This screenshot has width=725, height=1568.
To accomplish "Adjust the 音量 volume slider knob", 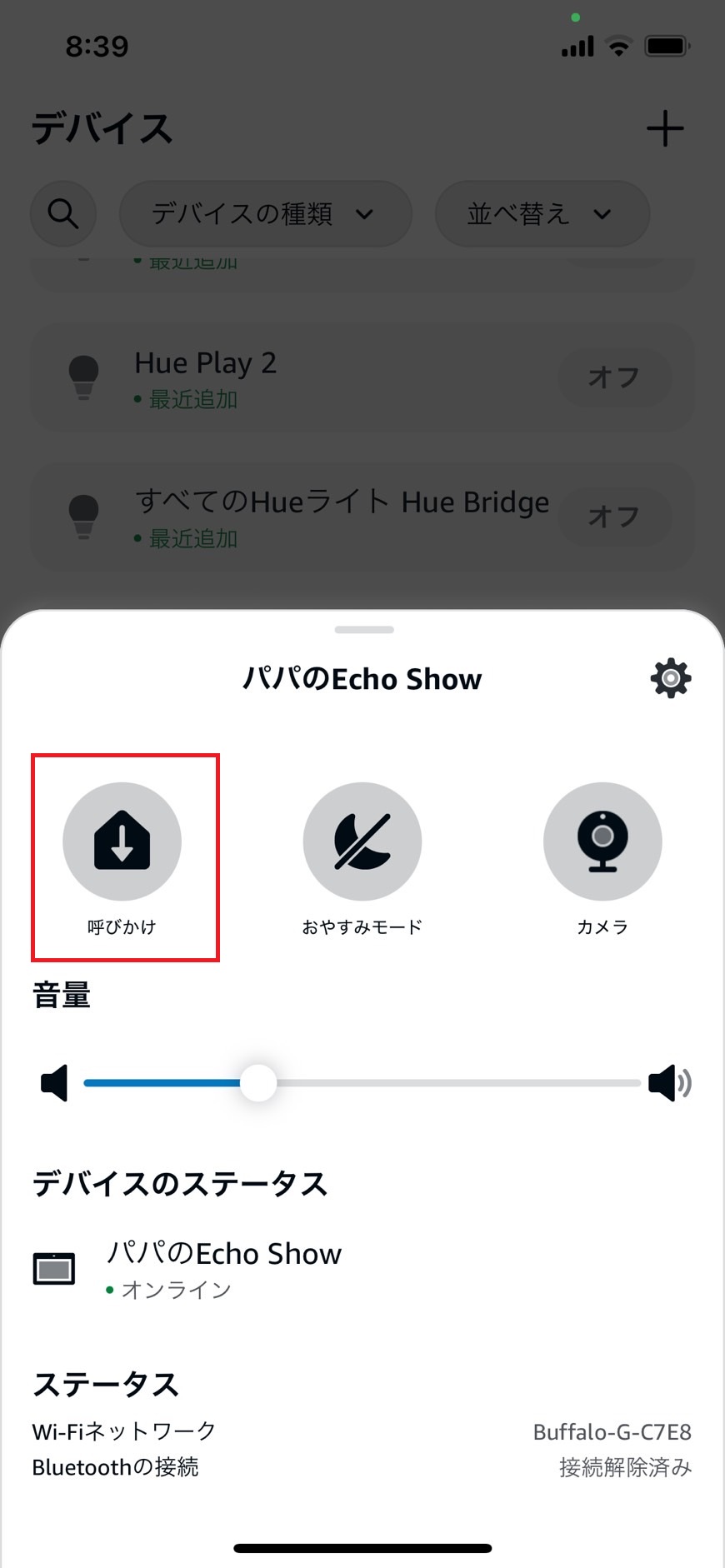I will 258,1082.
